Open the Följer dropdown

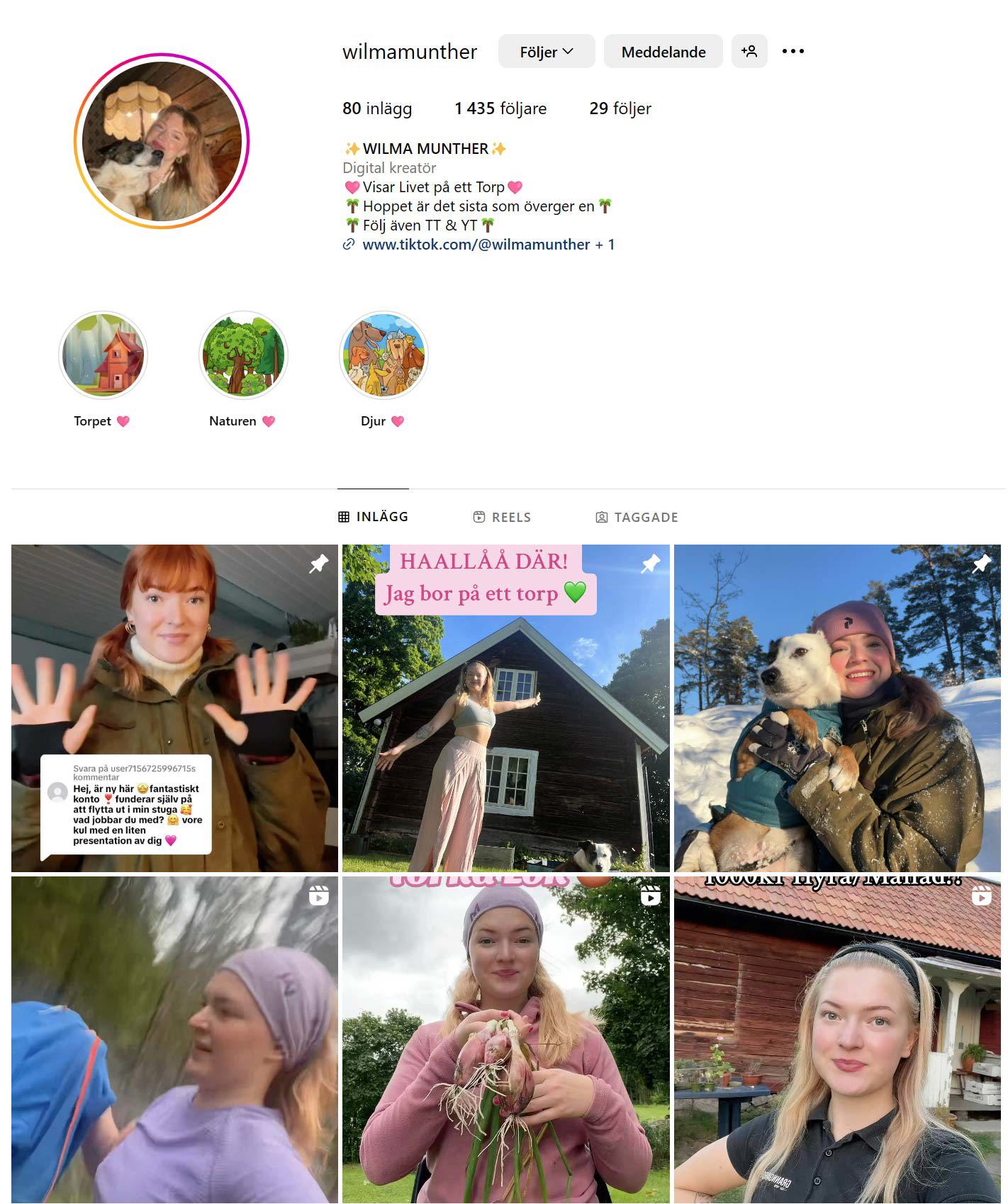pos(545,50)
